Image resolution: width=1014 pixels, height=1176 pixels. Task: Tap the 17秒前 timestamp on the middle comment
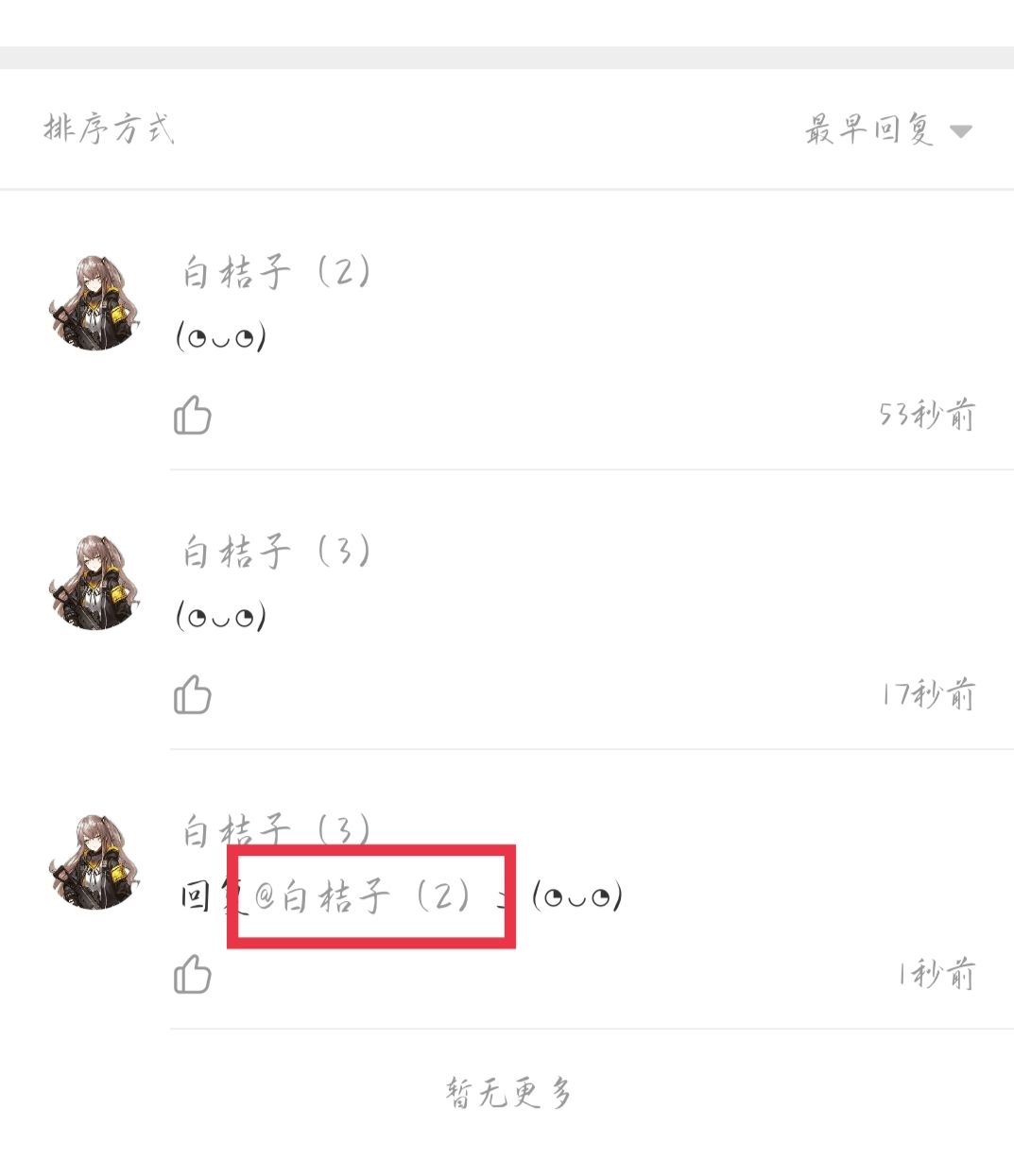(929, 694)
